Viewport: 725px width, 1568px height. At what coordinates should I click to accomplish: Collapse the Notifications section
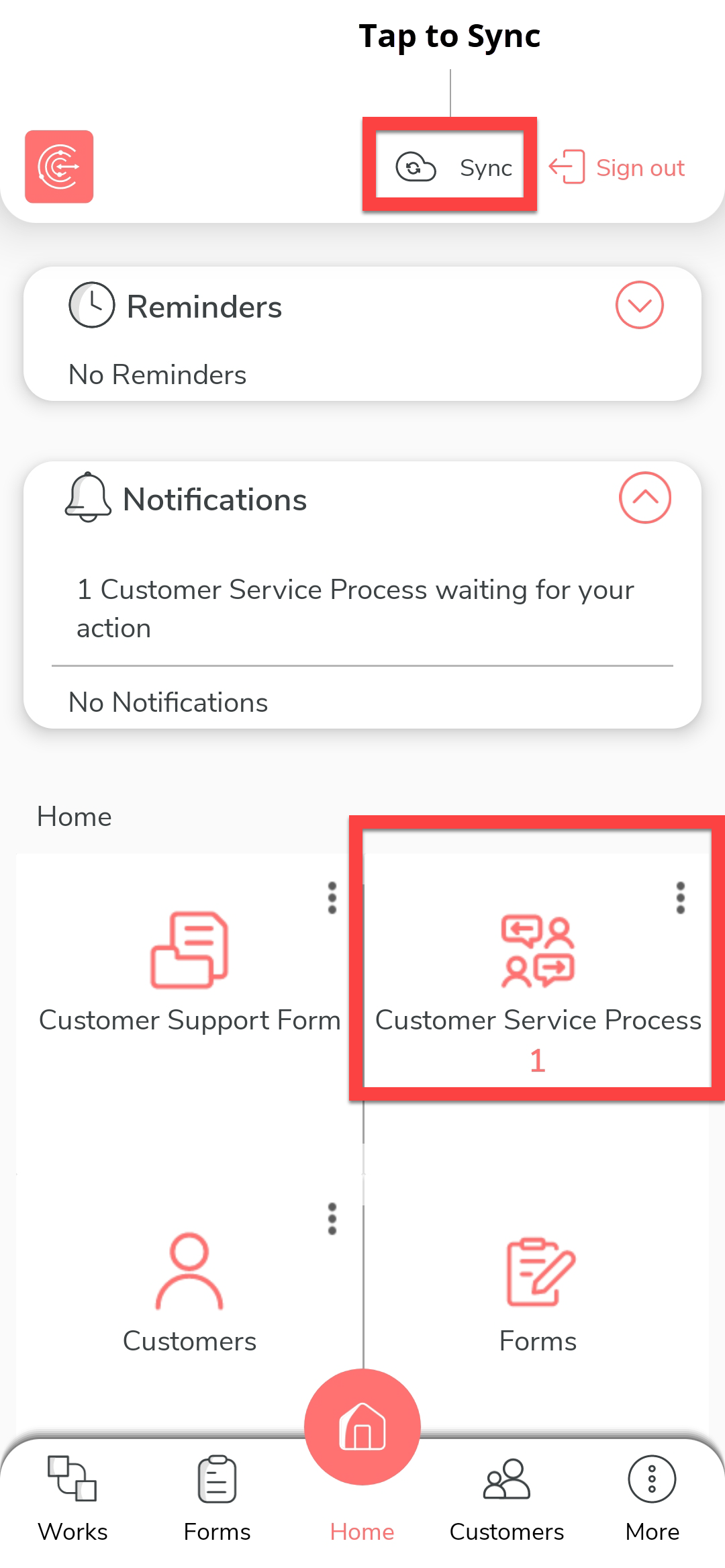point(644,498)
